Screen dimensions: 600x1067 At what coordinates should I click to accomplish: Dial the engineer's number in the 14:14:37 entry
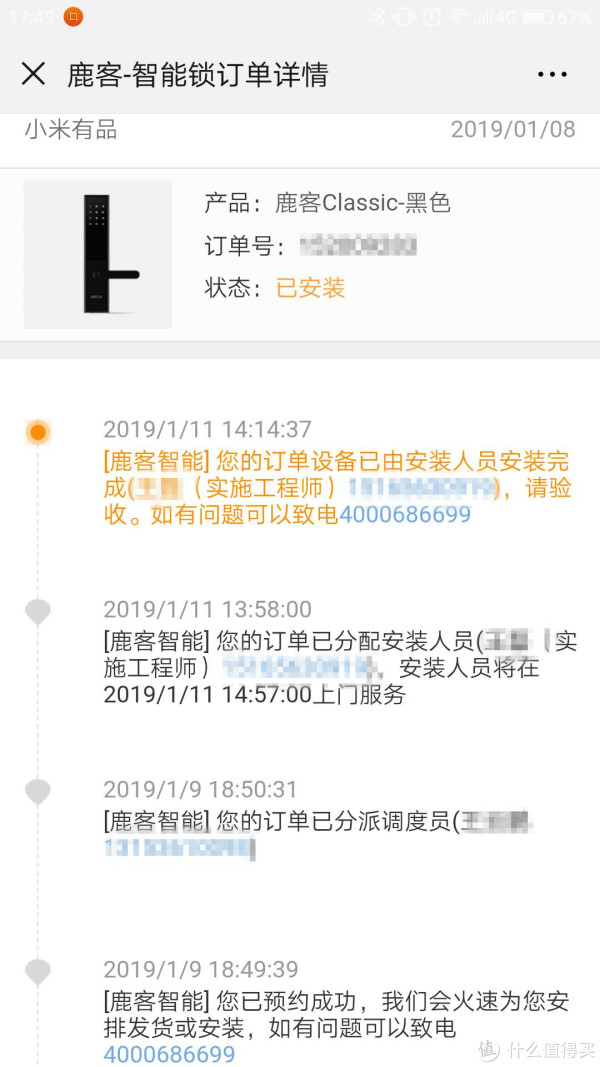(421, 488)
